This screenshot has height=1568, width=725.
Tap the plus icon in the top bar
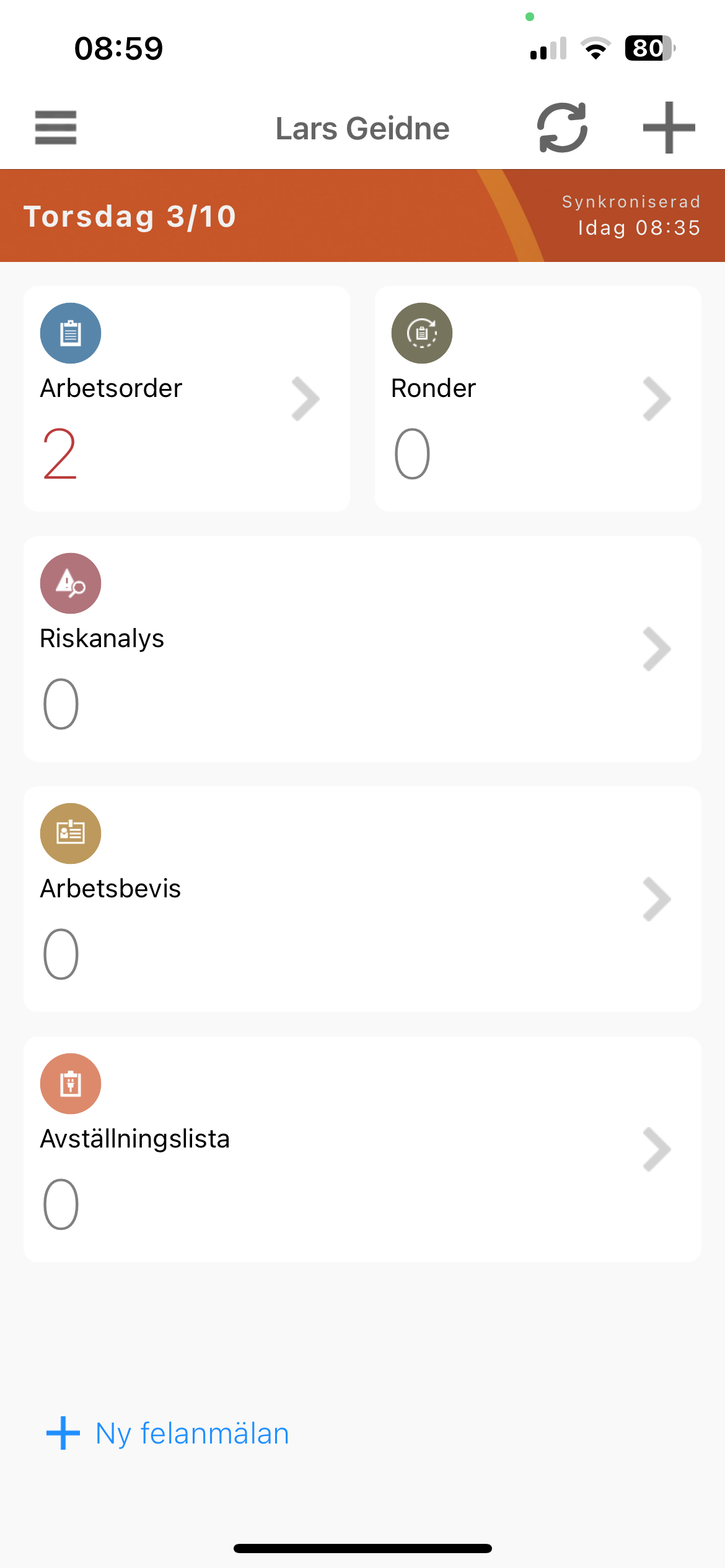669,128
